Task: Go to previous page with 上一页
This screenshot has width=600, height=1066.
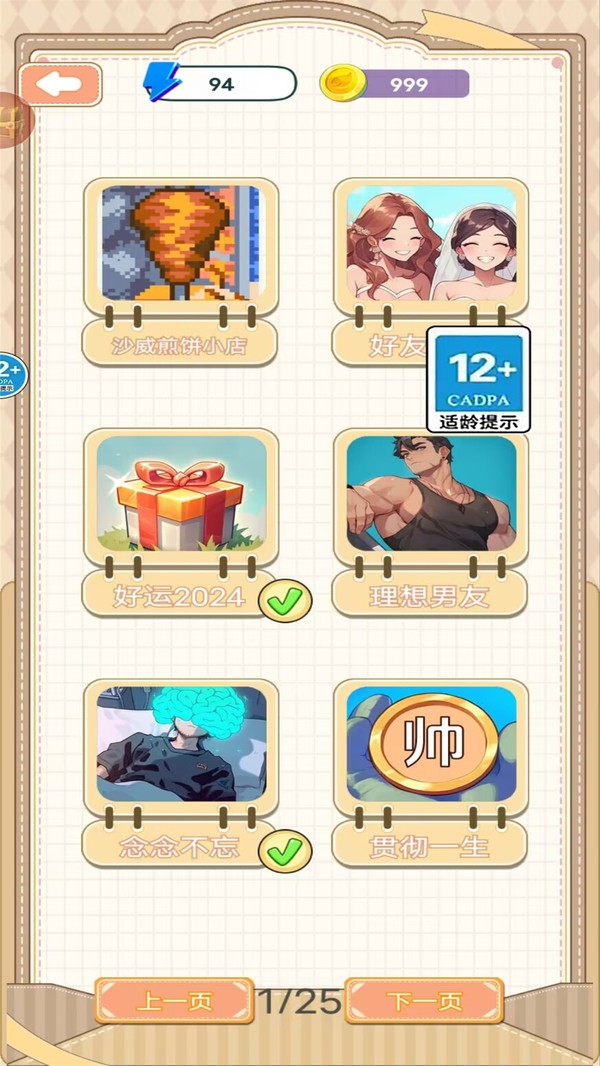Action: (x=174, y=1001)
